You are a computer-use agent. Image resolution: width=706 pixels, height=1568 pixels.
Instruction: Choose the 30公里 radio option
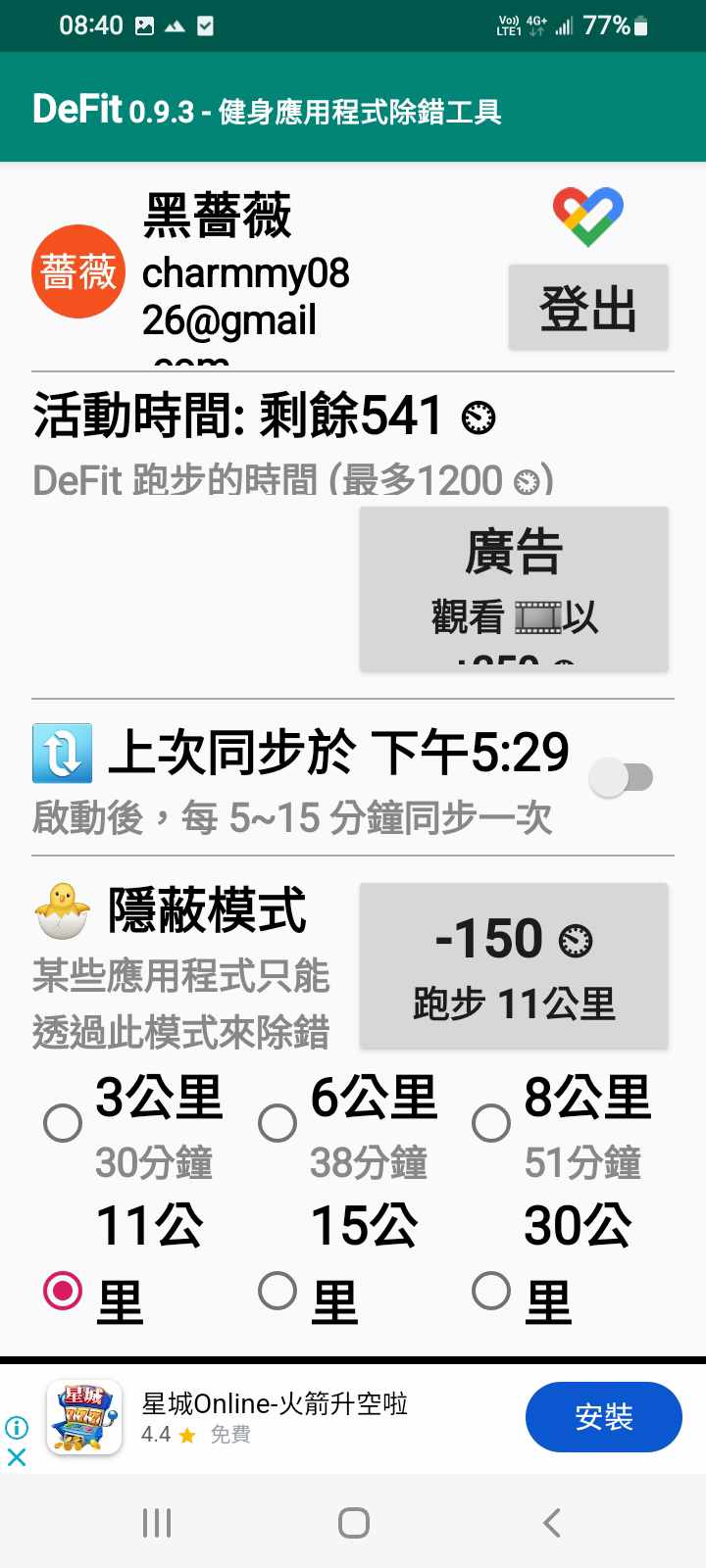491,1291
